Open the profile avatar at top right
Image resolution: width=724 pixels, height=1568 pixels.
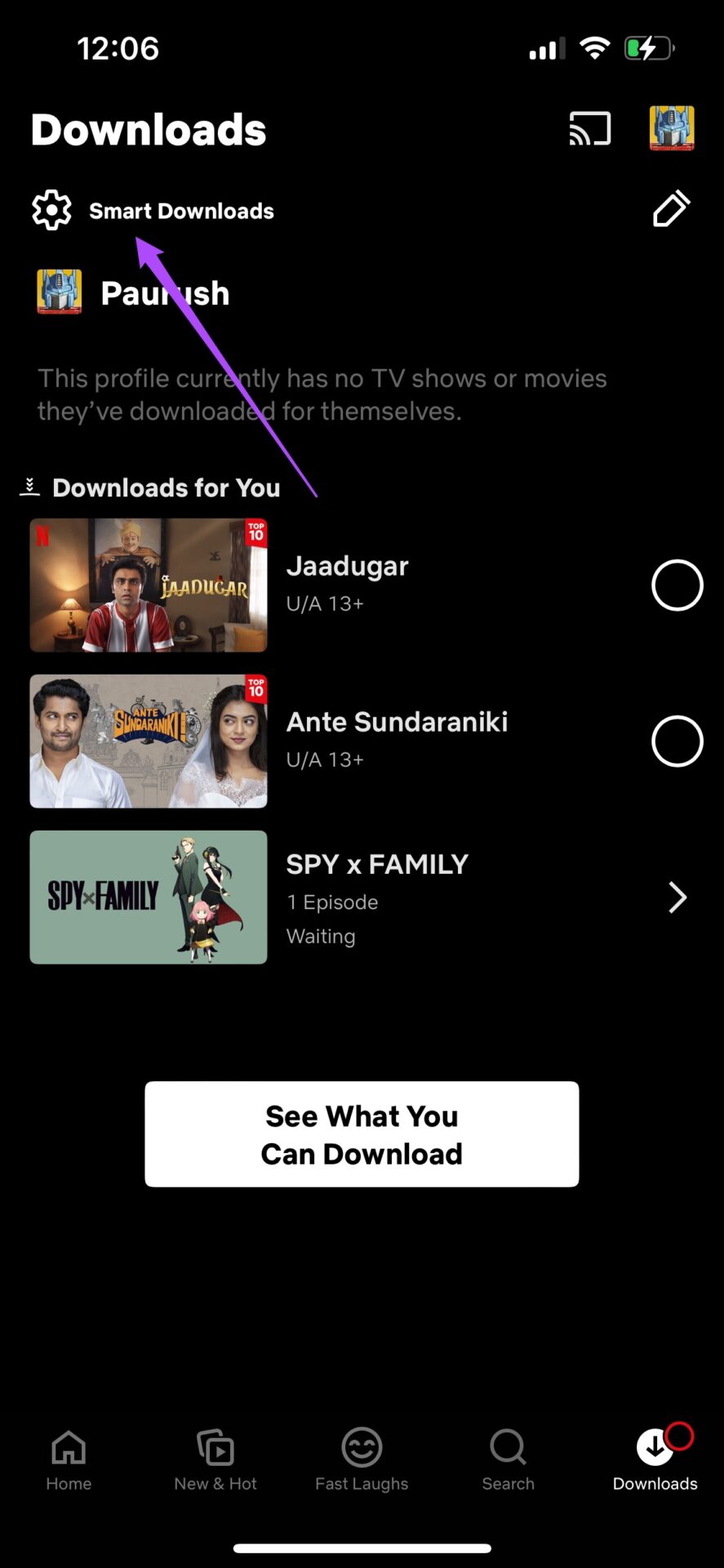point(671,129)
